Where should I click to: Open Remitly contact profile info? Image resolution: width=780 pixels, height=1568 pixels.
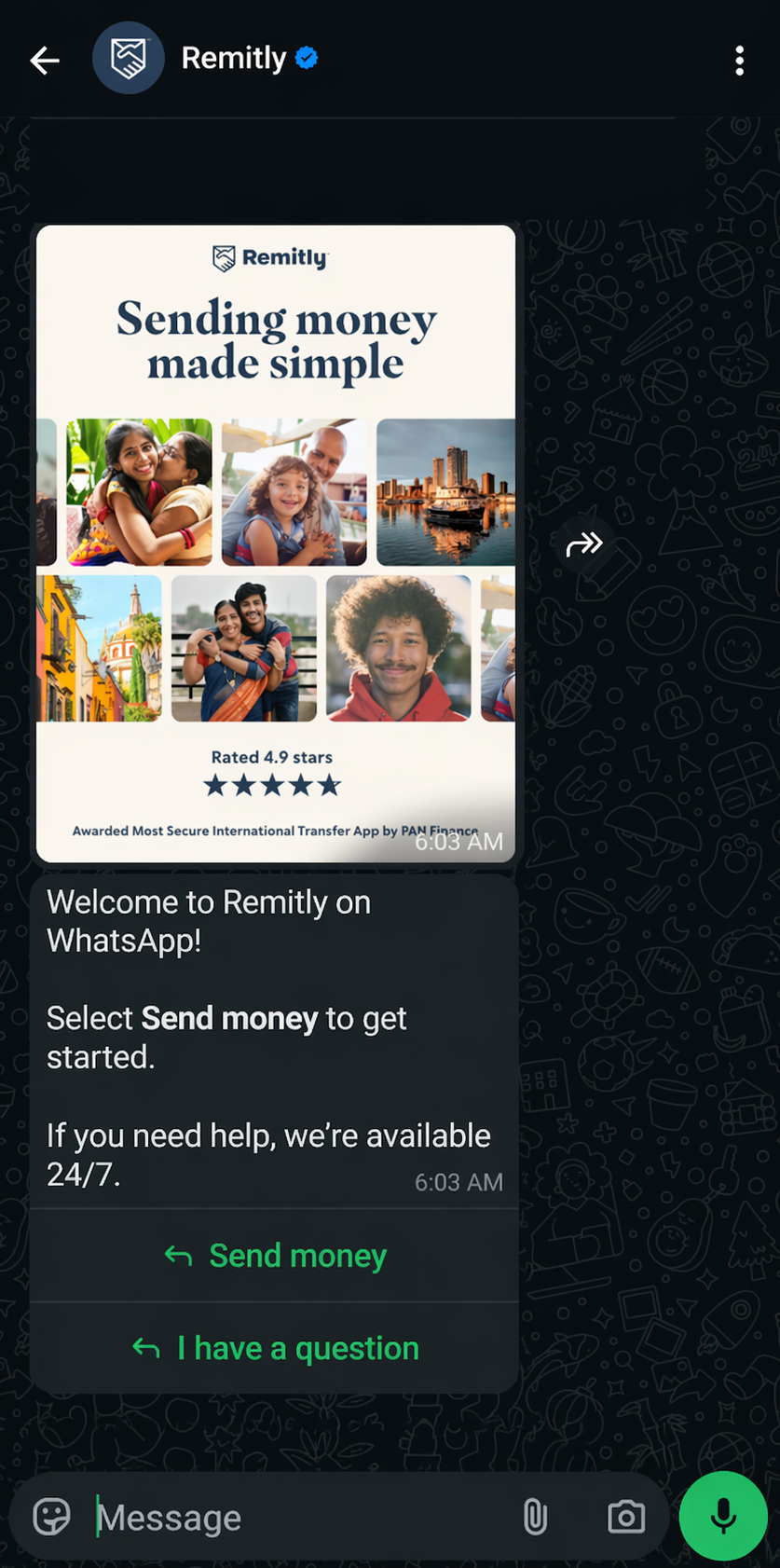pos(233,59)
